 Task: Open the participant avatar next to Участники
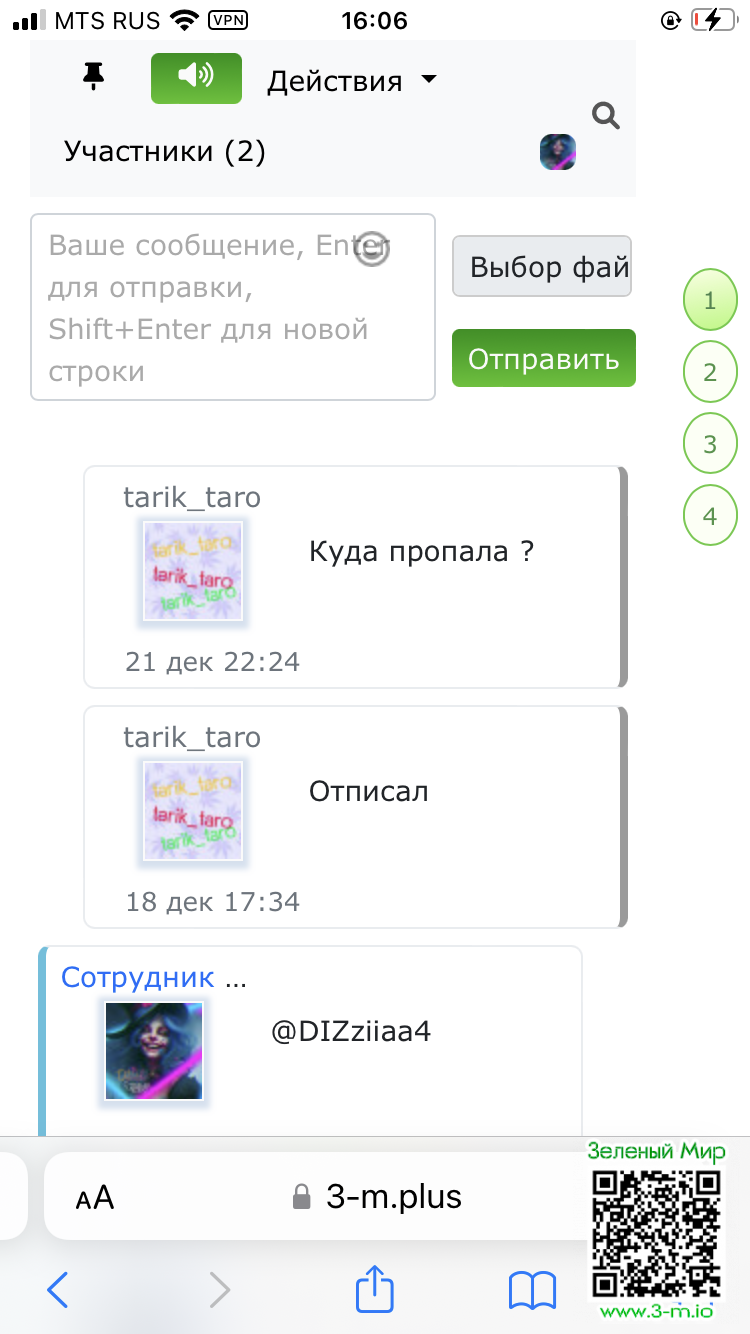tap(558, 152)
